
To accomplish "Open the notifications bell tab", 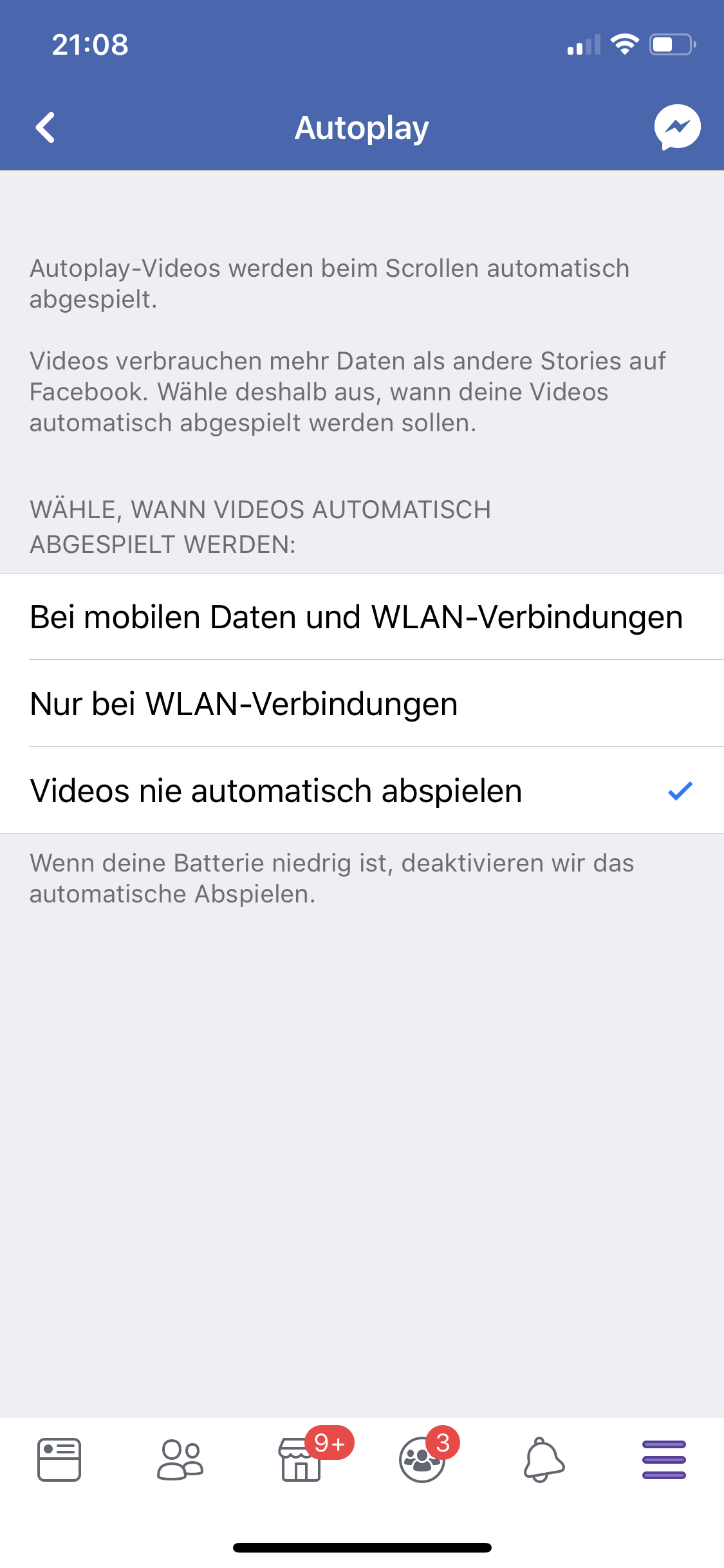I will [544, 1459].
